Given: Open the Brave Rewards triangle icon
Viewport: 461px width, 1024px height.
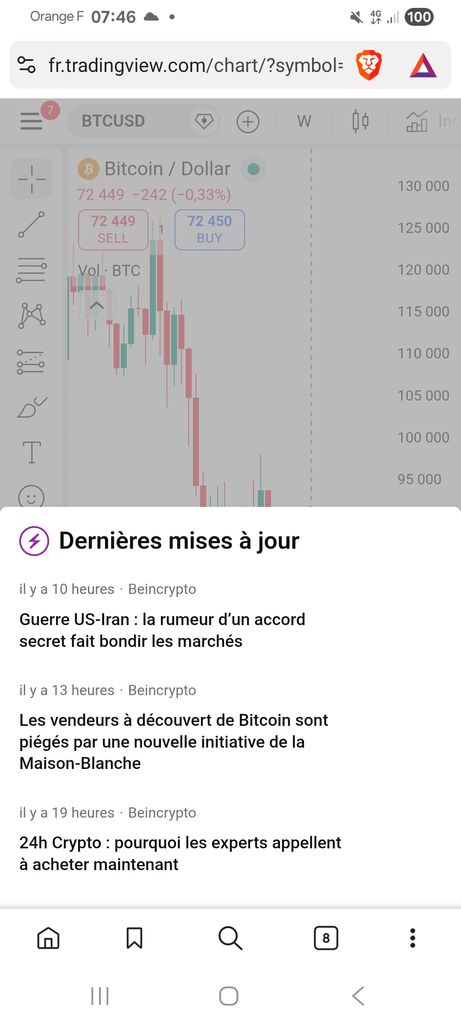Looking at the screenshot, I should (x=423, y=65).
